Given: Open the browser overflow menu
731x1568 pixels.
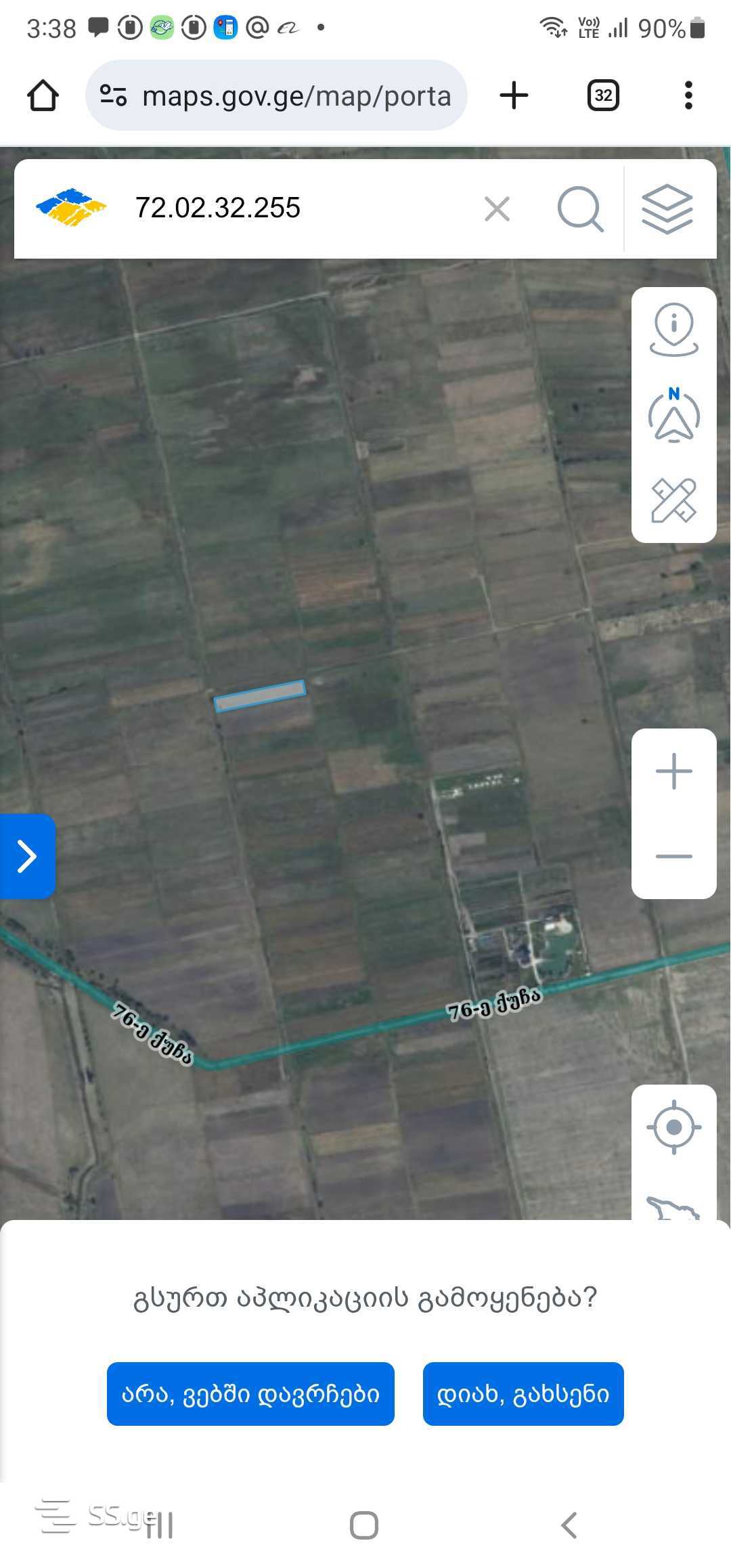Looking at the screenshot, I should click(688, 95).
